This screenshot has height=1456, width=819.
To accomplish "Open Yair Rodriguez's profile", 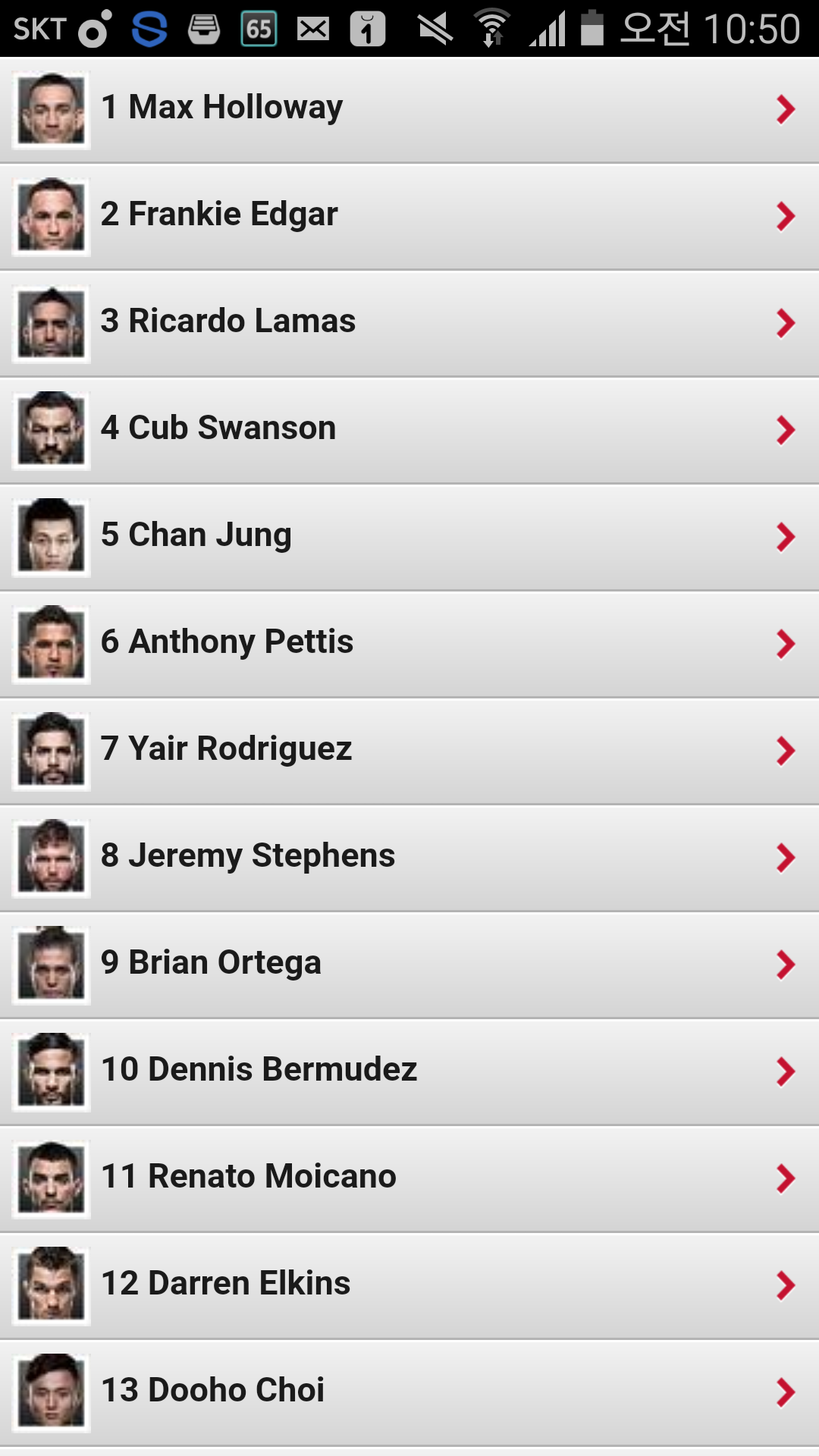I will point(409,751).
